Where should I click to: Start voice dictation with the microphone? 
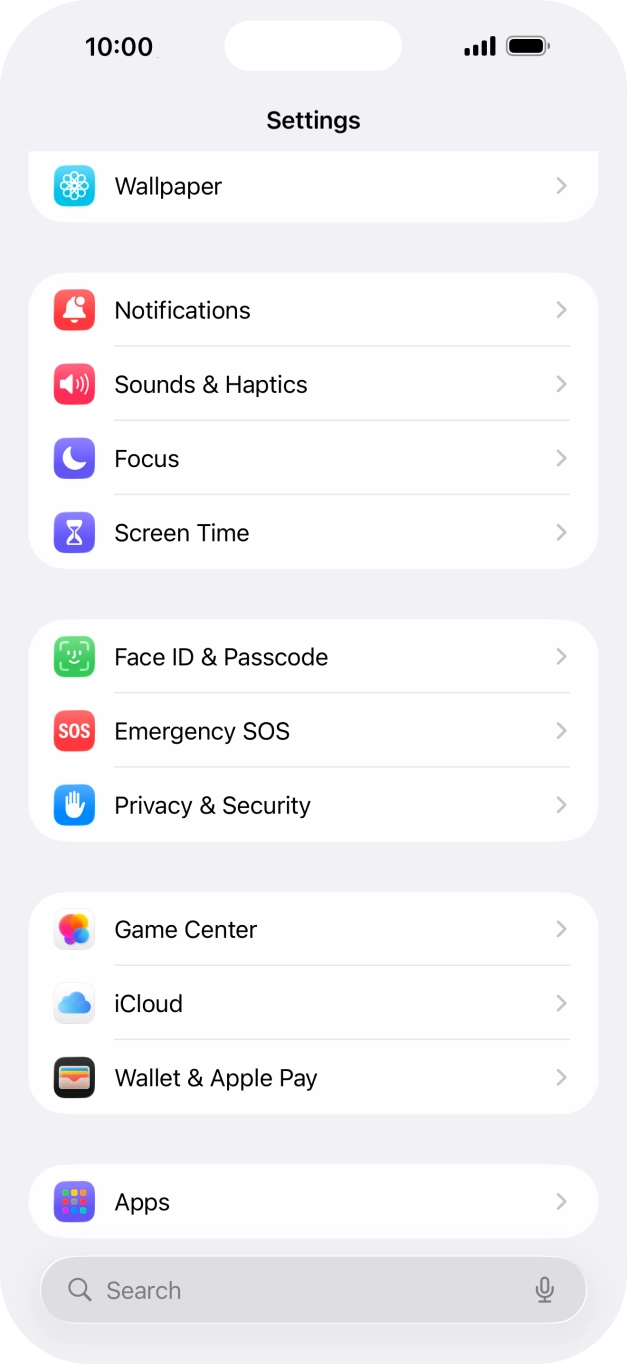point(544,1290)
